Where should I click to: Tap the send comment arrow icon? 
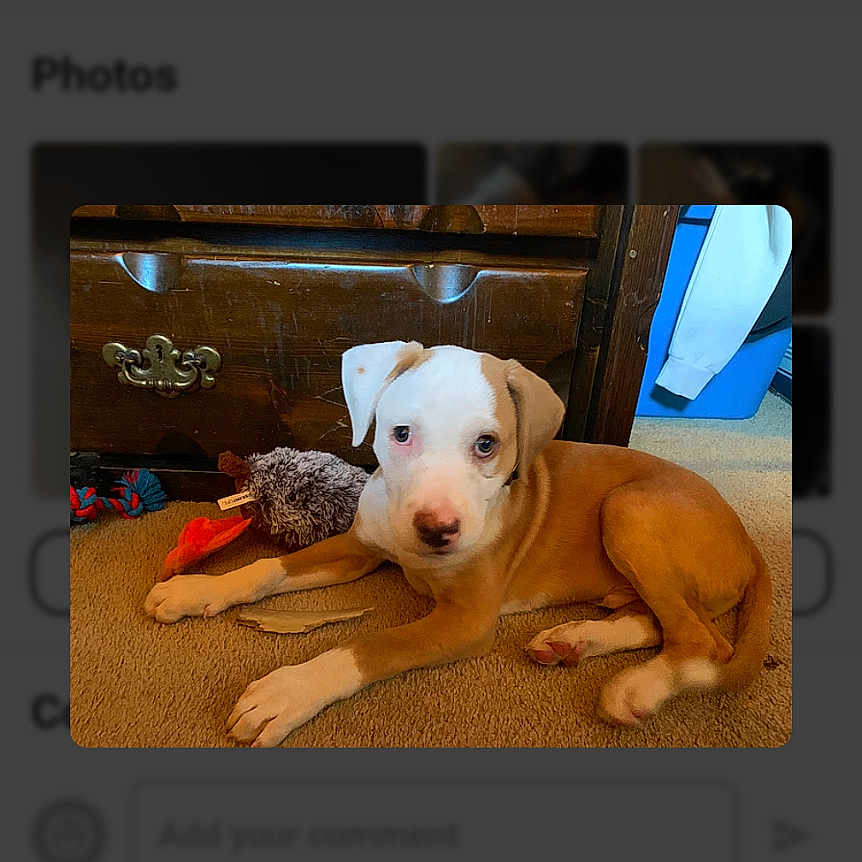click(x=789, y=835)
